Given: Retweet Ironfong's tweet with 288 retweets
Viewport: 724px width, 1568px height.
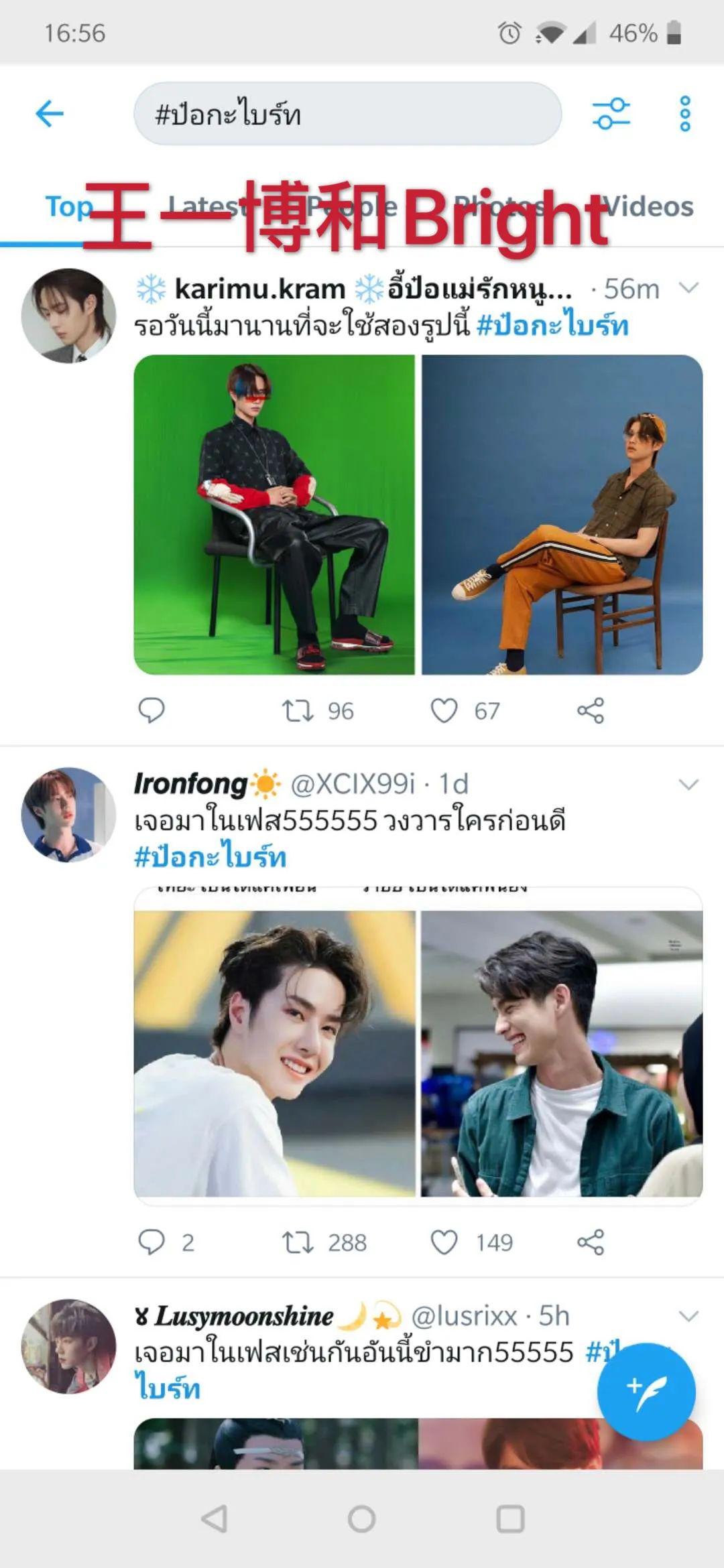Looking at the screenshot, I should coord(298,1242).
